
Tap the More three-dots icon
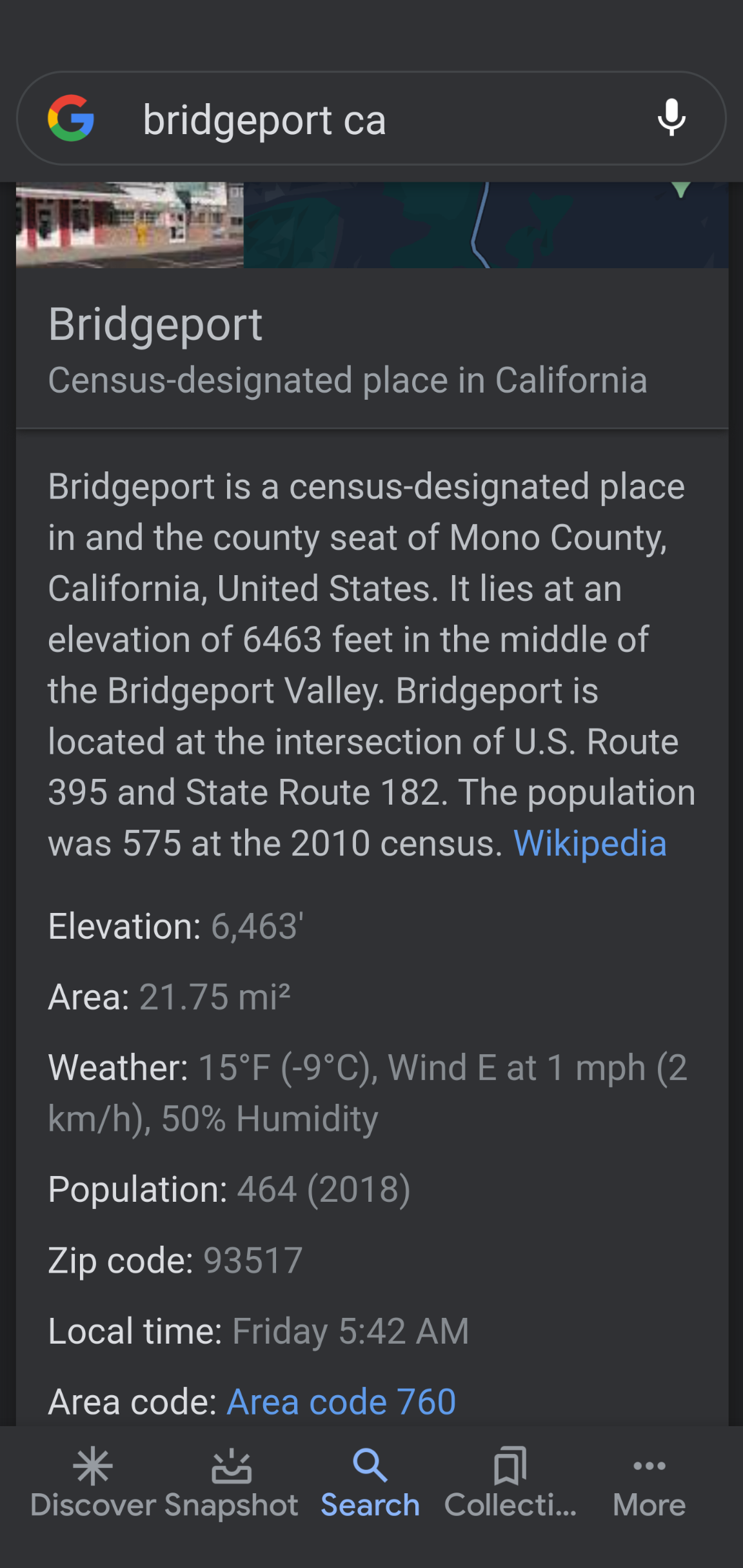tap(649, 1466)
